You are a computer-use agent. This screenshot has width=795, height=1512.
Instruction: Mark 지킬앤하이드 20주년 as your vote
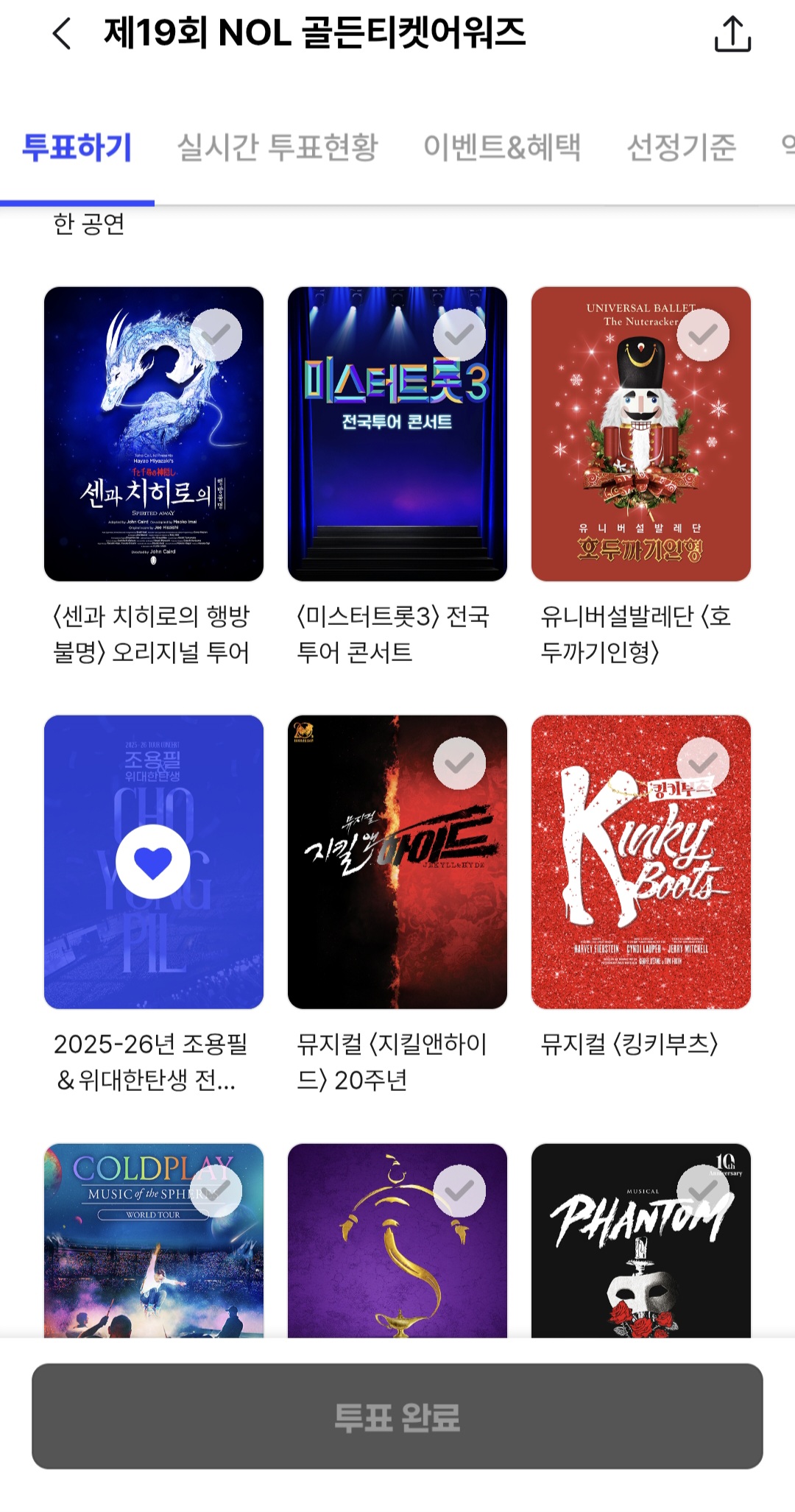click(459, 763)
